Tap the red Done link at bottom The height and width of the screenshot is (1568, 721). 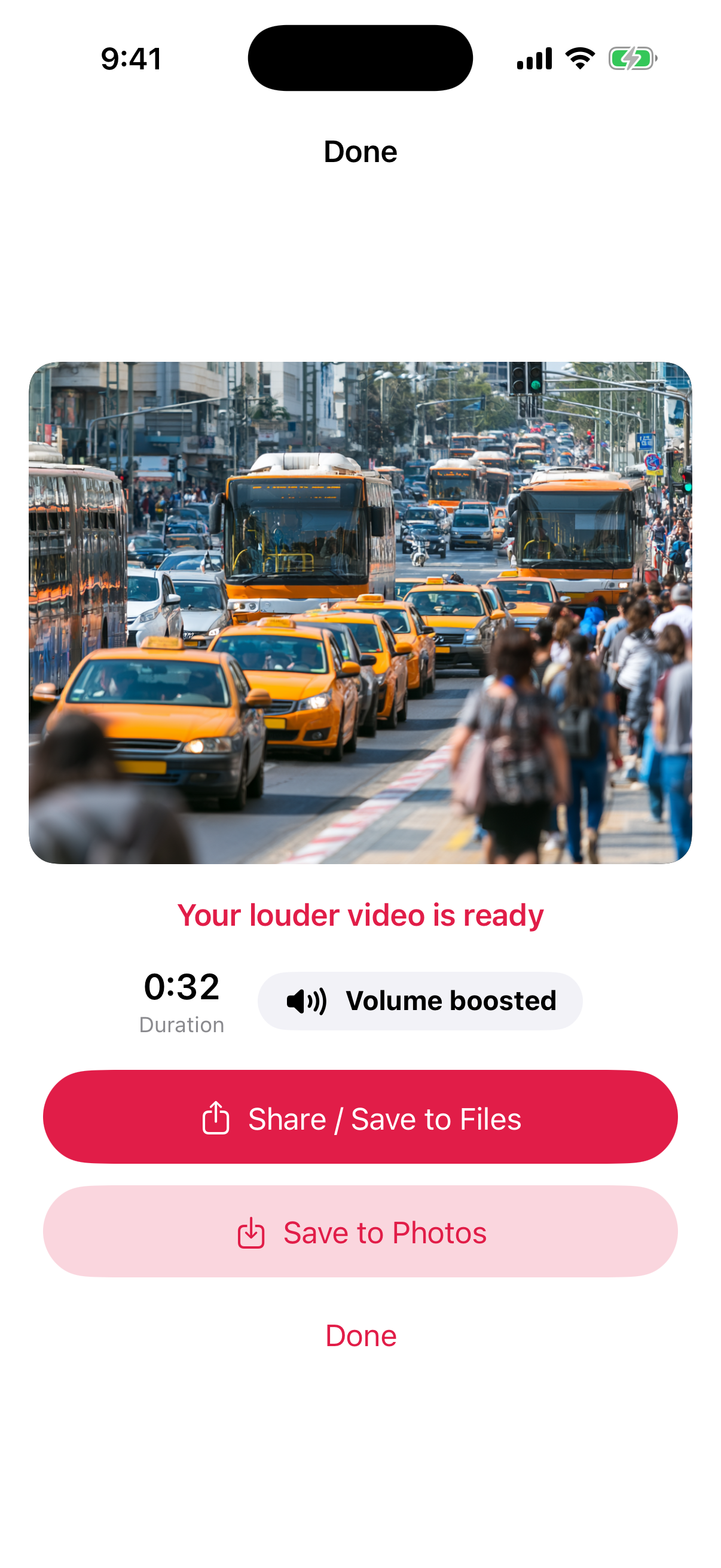[x=361, y=1336]
